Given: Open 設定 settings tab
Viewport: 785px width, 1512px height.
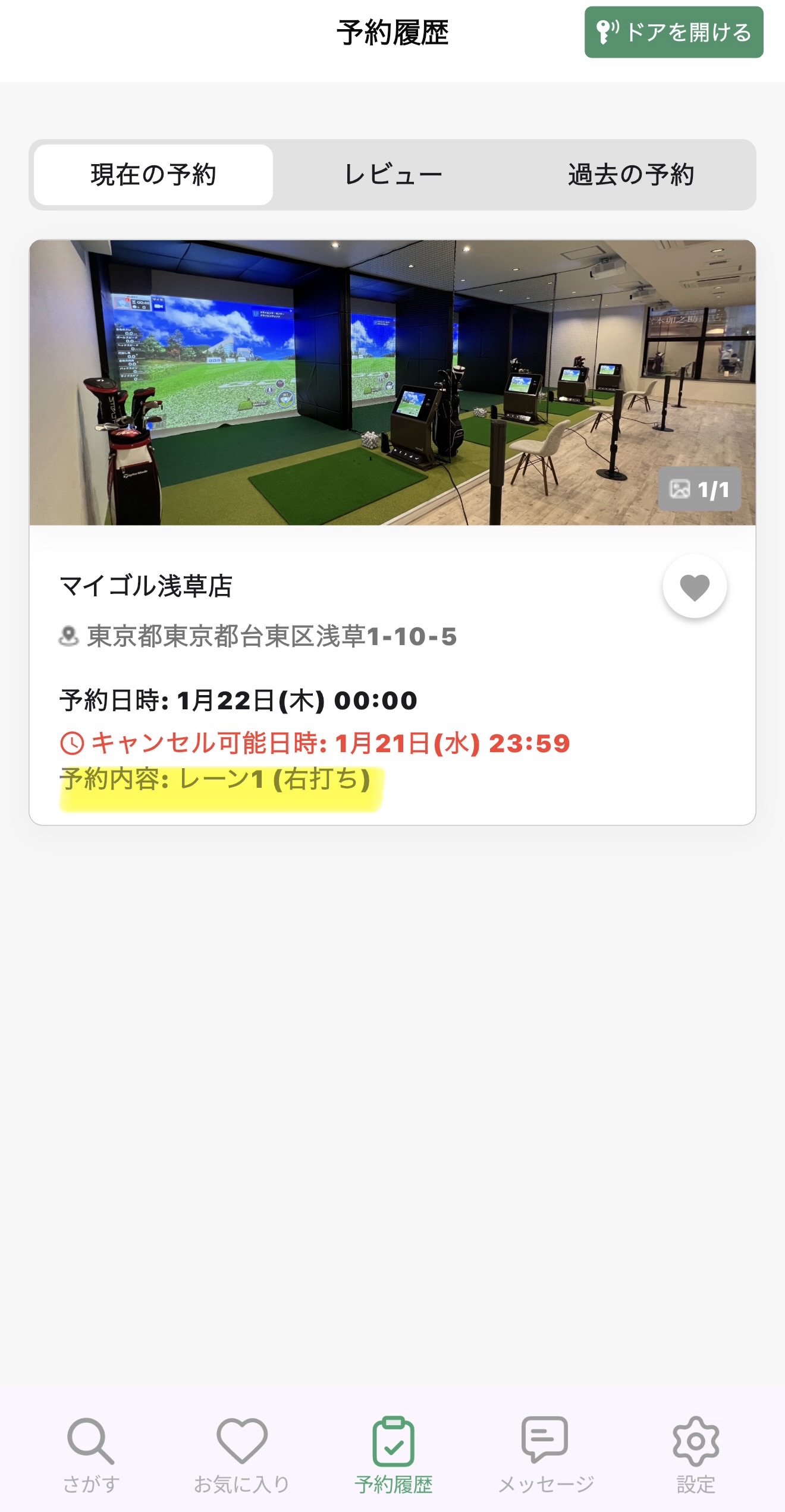Looking at the screenshot, I should 696,1454.
